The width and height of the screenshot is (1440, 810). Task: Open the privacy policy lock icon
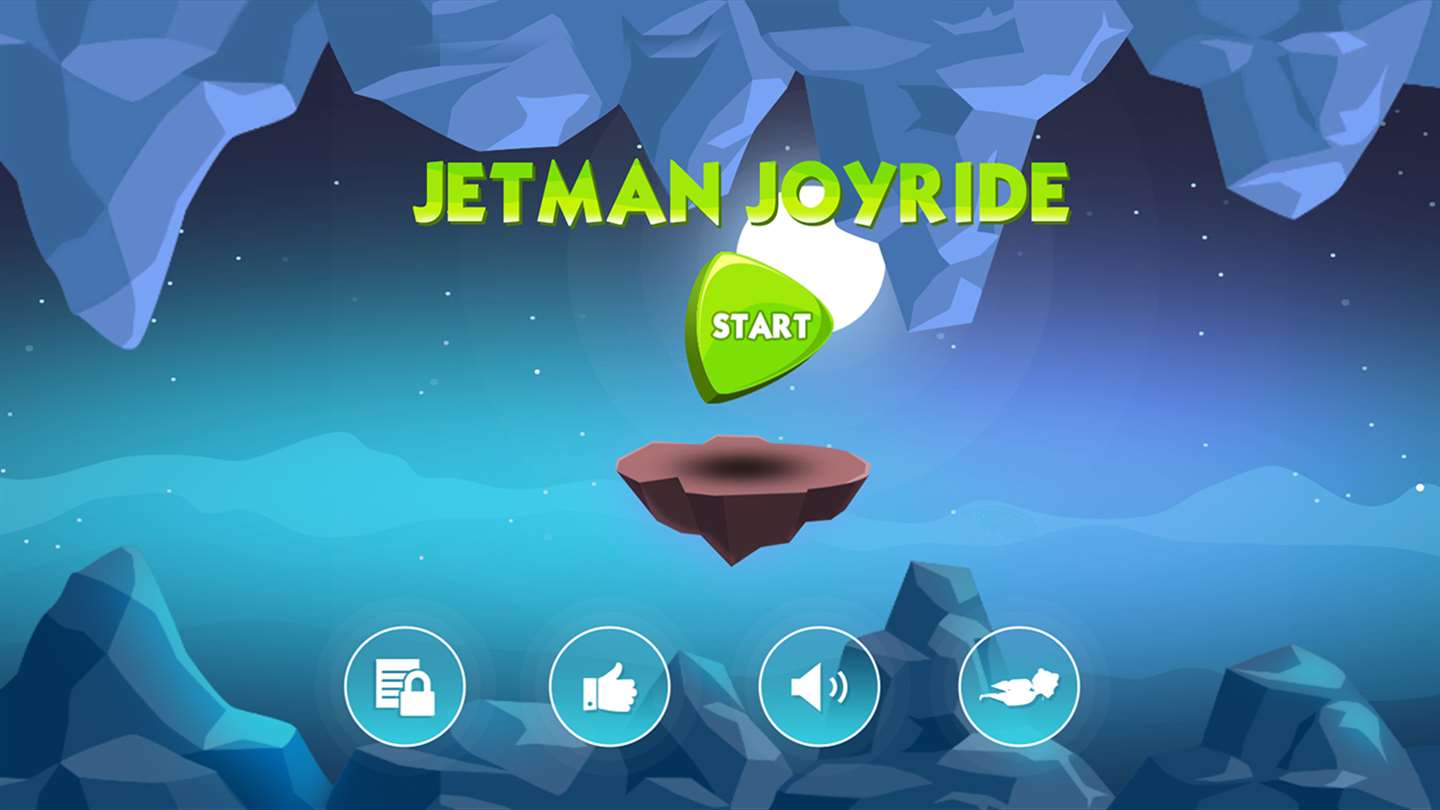pos(405,686)
